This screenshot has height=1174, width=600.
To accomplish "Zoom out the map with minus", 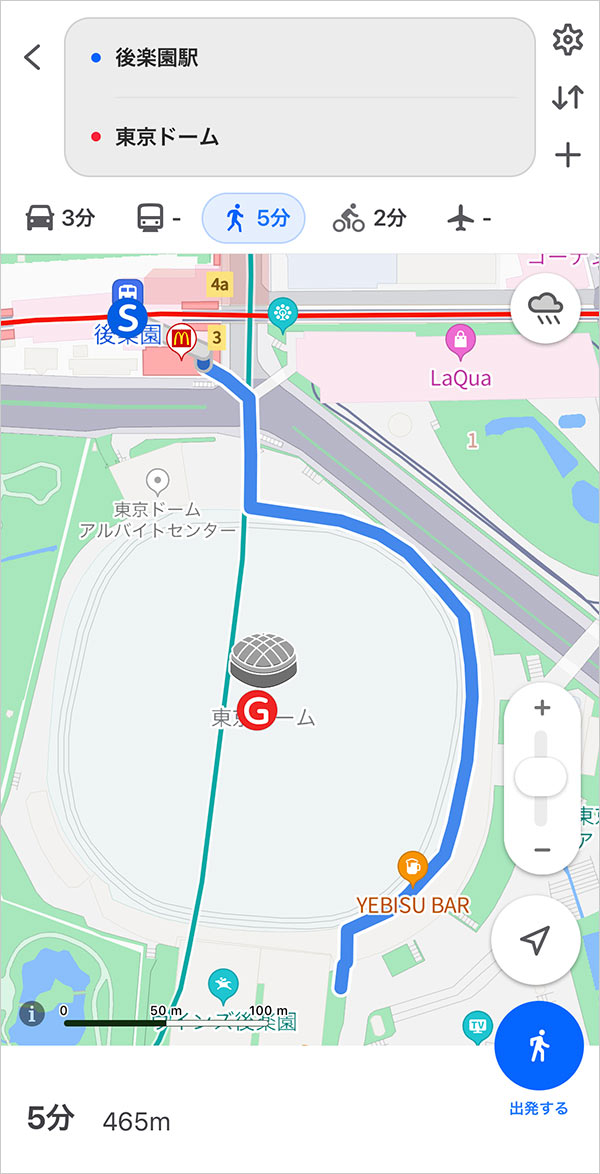I will tap(542, 850).
